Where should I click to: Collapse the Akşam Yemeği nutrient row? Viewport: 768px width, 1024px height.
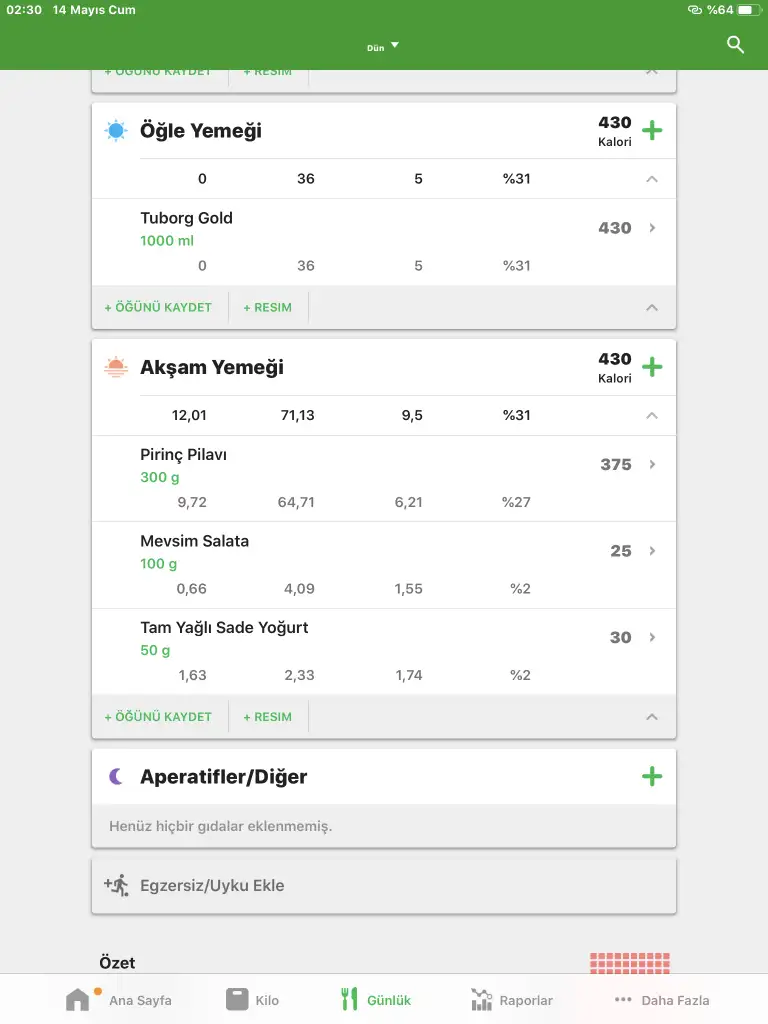(652, 415)
